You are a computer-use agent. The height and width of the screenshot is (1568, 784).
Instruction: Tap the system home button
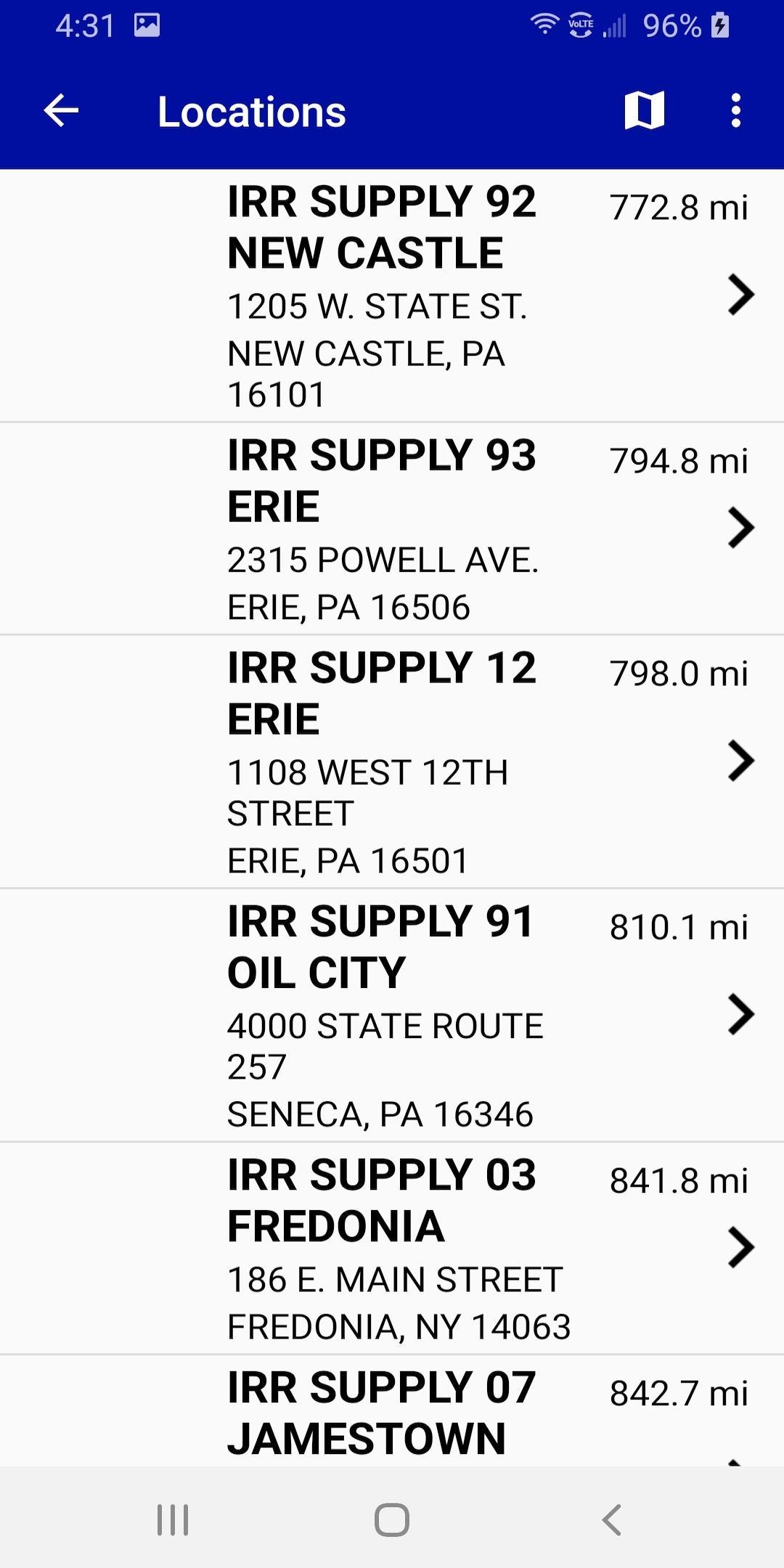392,1519
